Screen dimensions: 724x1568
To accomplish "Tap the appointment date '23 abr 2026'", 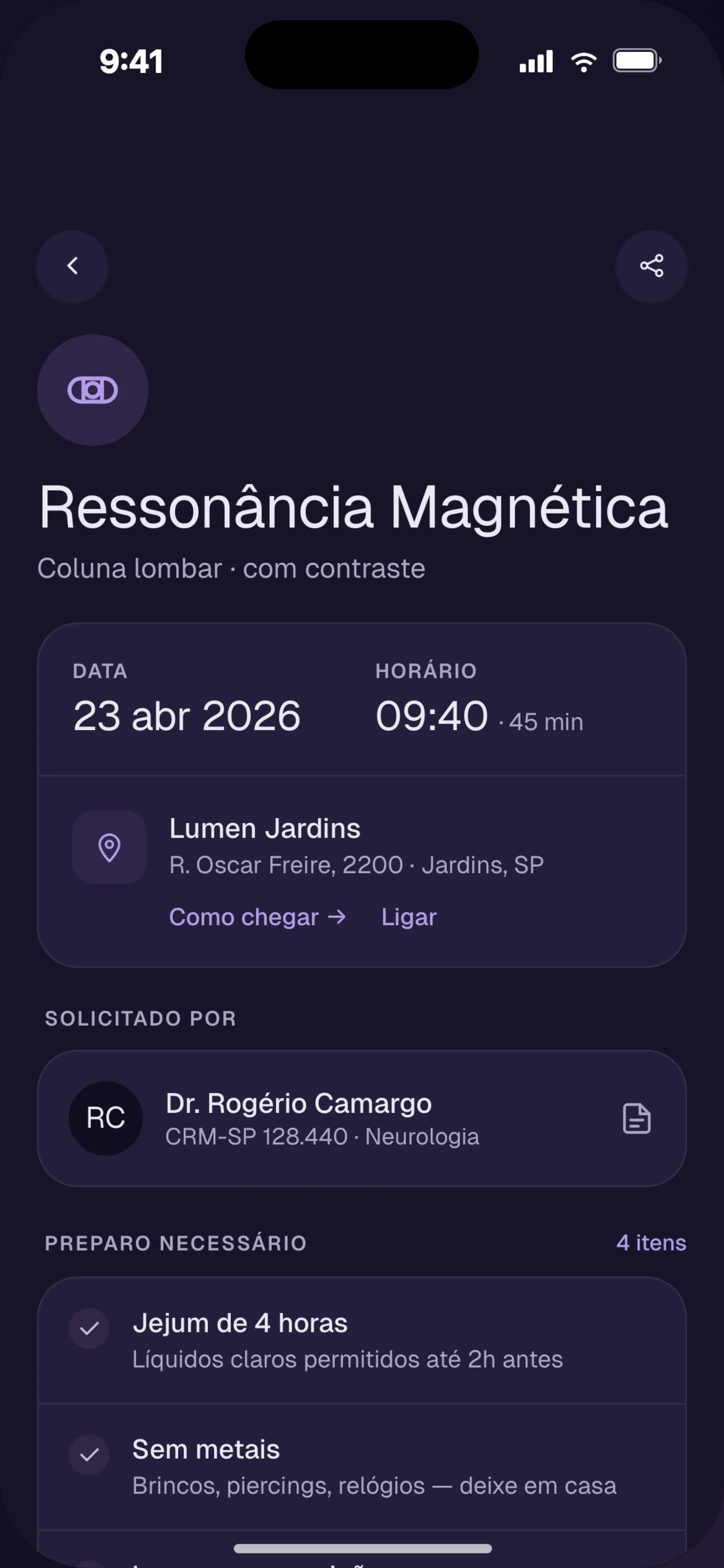I will (x=186, y=716).
